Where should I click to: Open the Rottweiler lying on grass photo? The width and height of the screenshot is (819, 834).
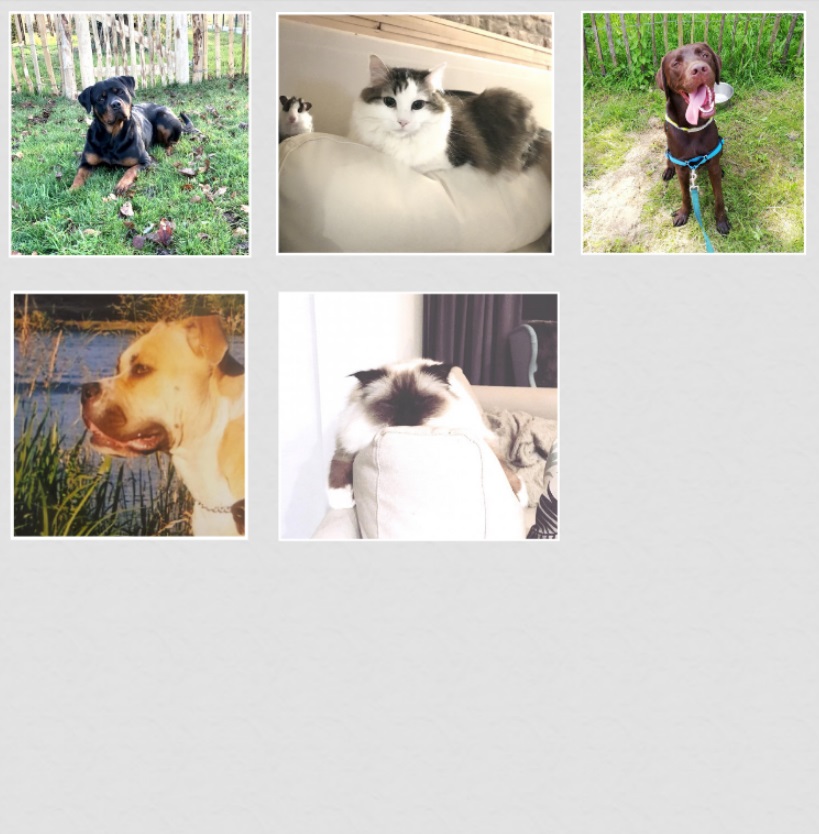tap(130, 134)
